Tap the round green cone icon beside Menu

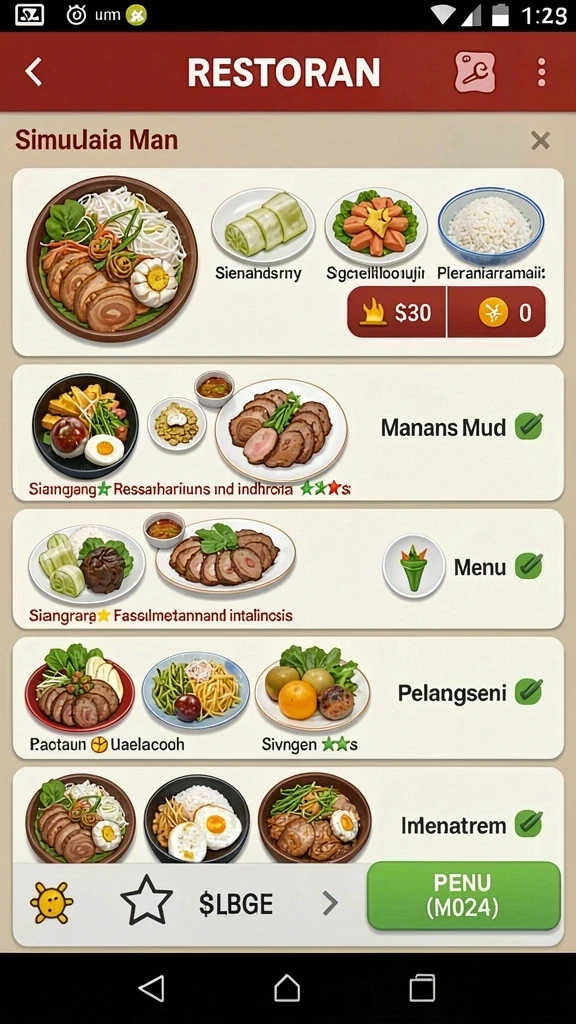tap(413, 566)
